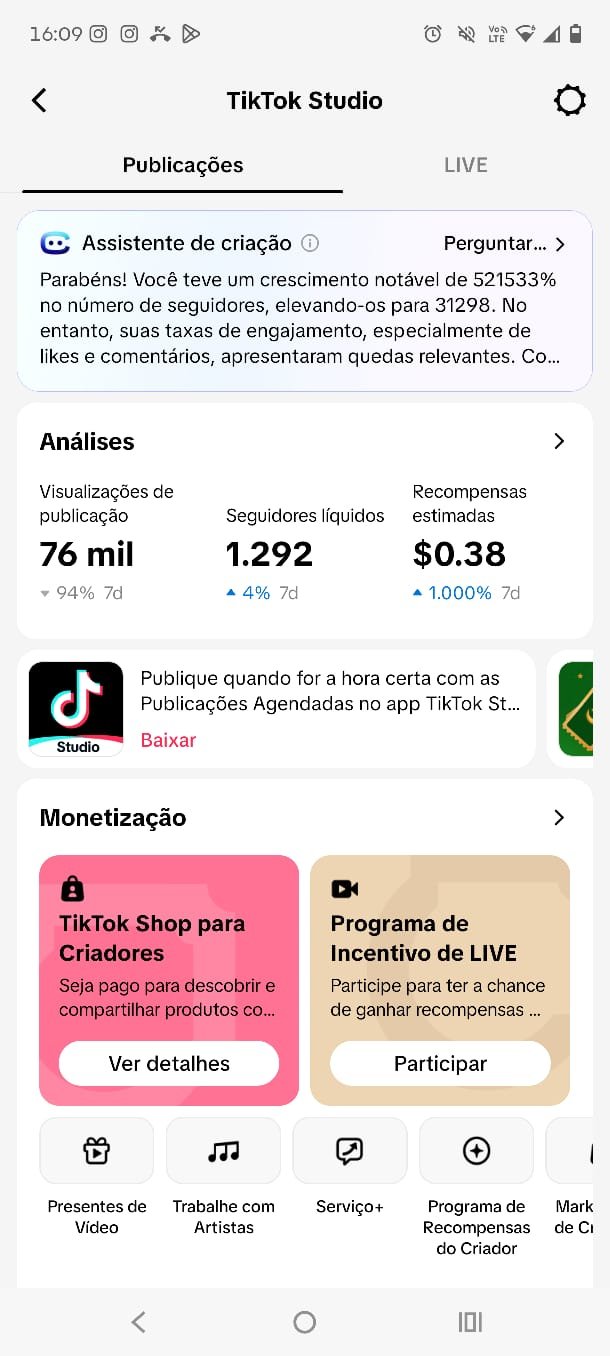Tap Baixar for TikTok Studio app
Viewport: 610px width, 1356px height.
coord(168,740)
